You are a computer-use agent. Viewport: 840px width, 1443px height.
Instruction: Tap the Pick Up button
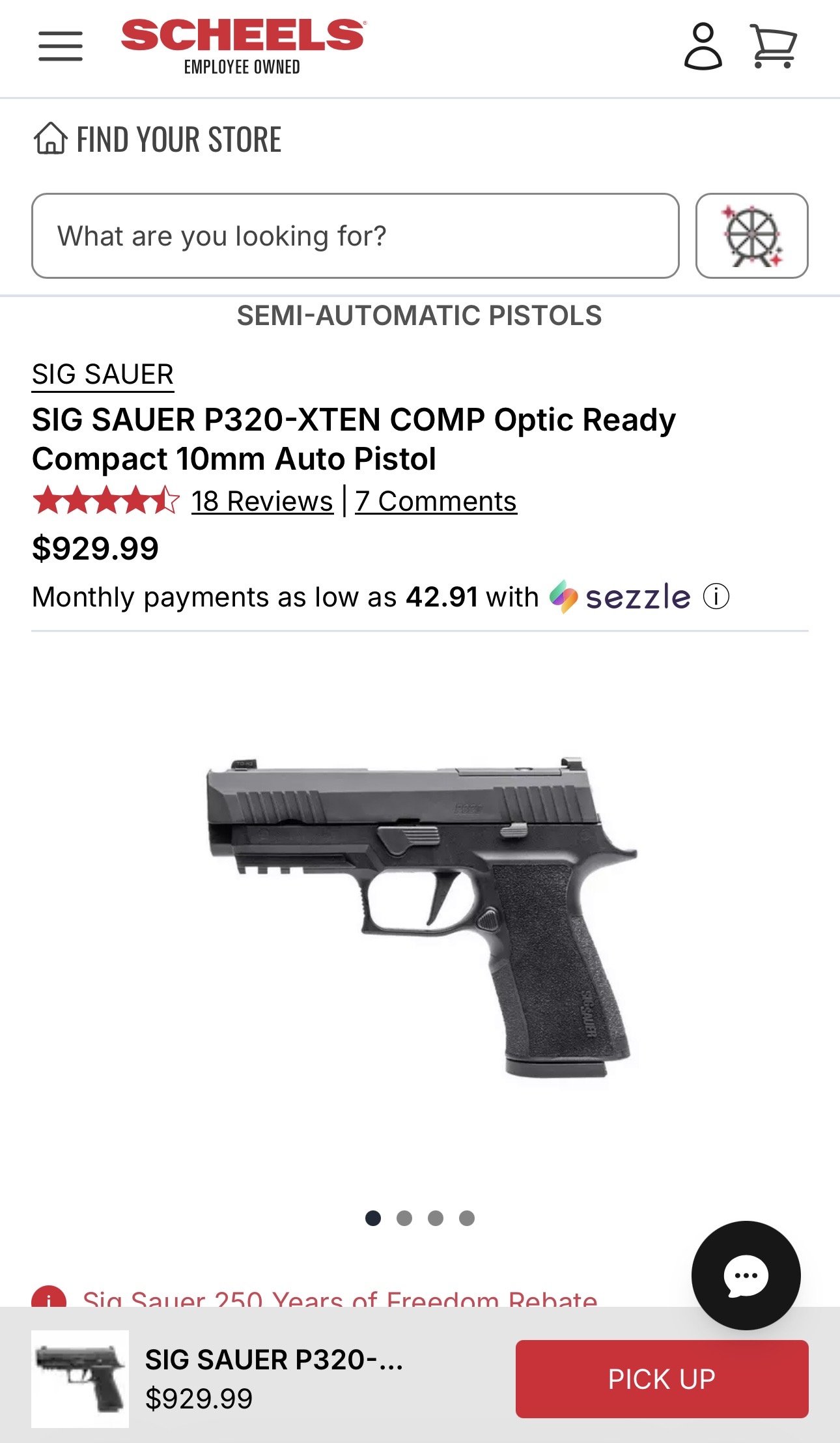coord(662,1379)
